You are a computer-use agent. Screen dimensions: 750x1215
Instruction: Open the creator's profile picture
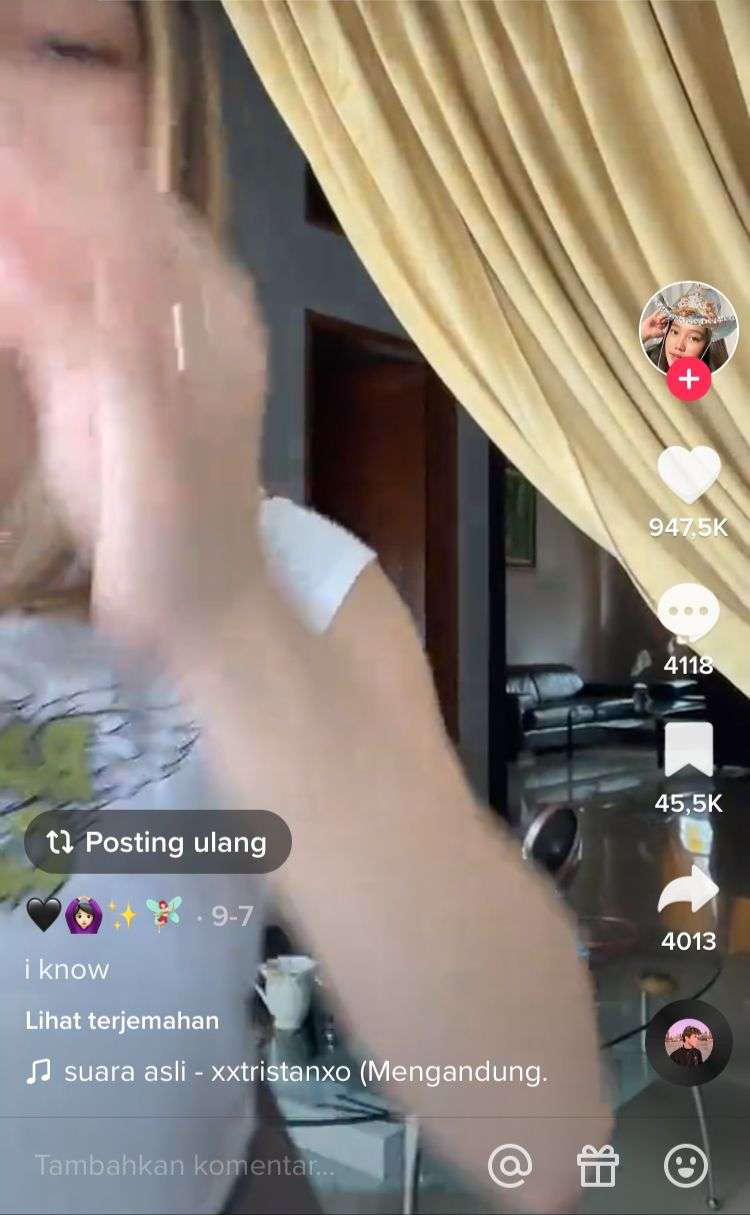coord(688,328)
